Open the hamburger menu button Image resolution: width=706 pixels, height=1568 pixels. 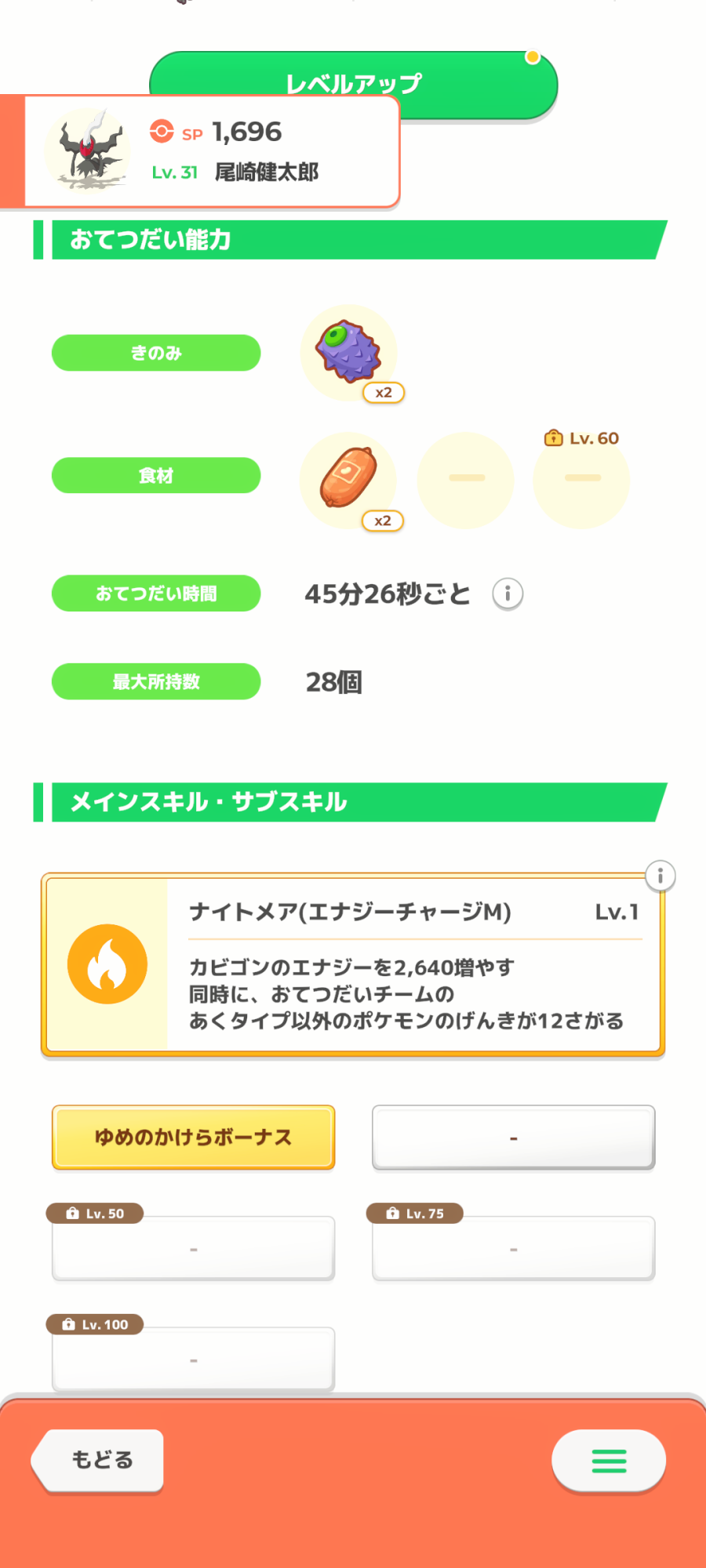point(609,1460)
